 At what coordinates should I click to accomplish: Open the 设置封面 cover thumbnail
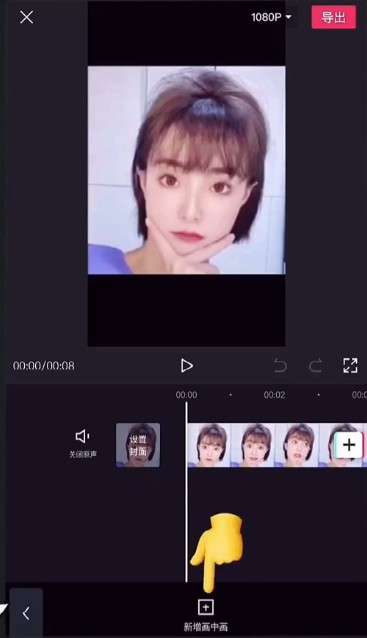[138, 445]
